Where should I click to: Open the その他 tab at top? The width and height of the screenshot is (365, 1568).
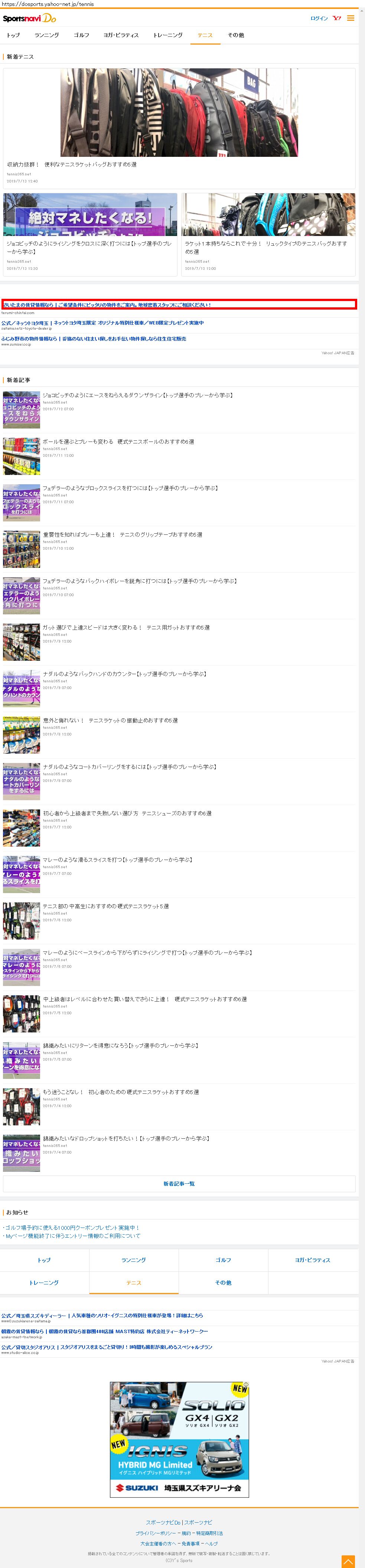pos(235,35)
